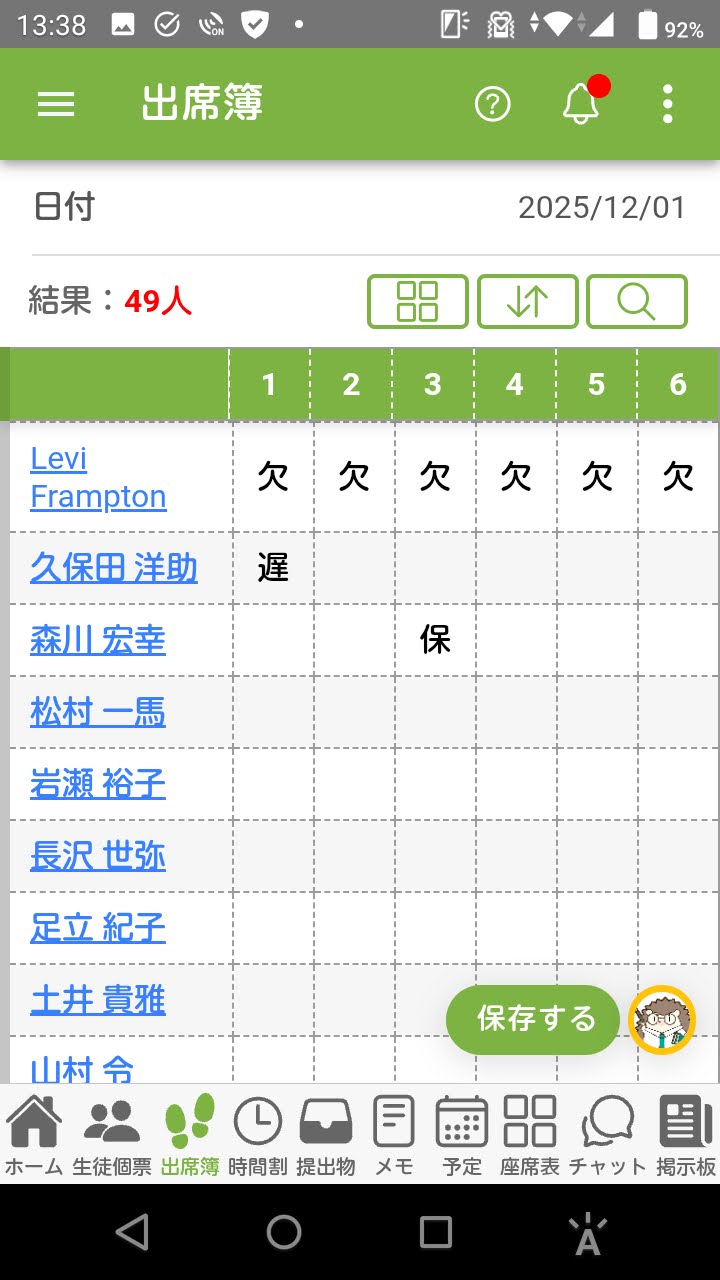The image size is (720, 1280).
Task: Tap the 保存する save button
Action: point(535,1019)
